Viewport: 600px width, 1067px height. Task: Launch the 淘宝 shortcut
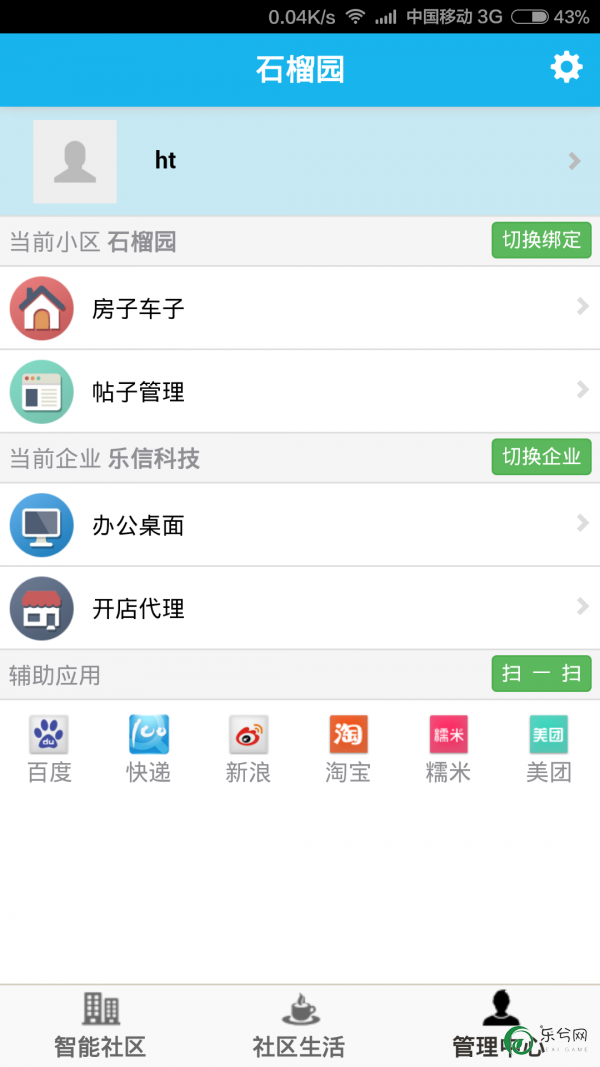[x=348, y=749]
